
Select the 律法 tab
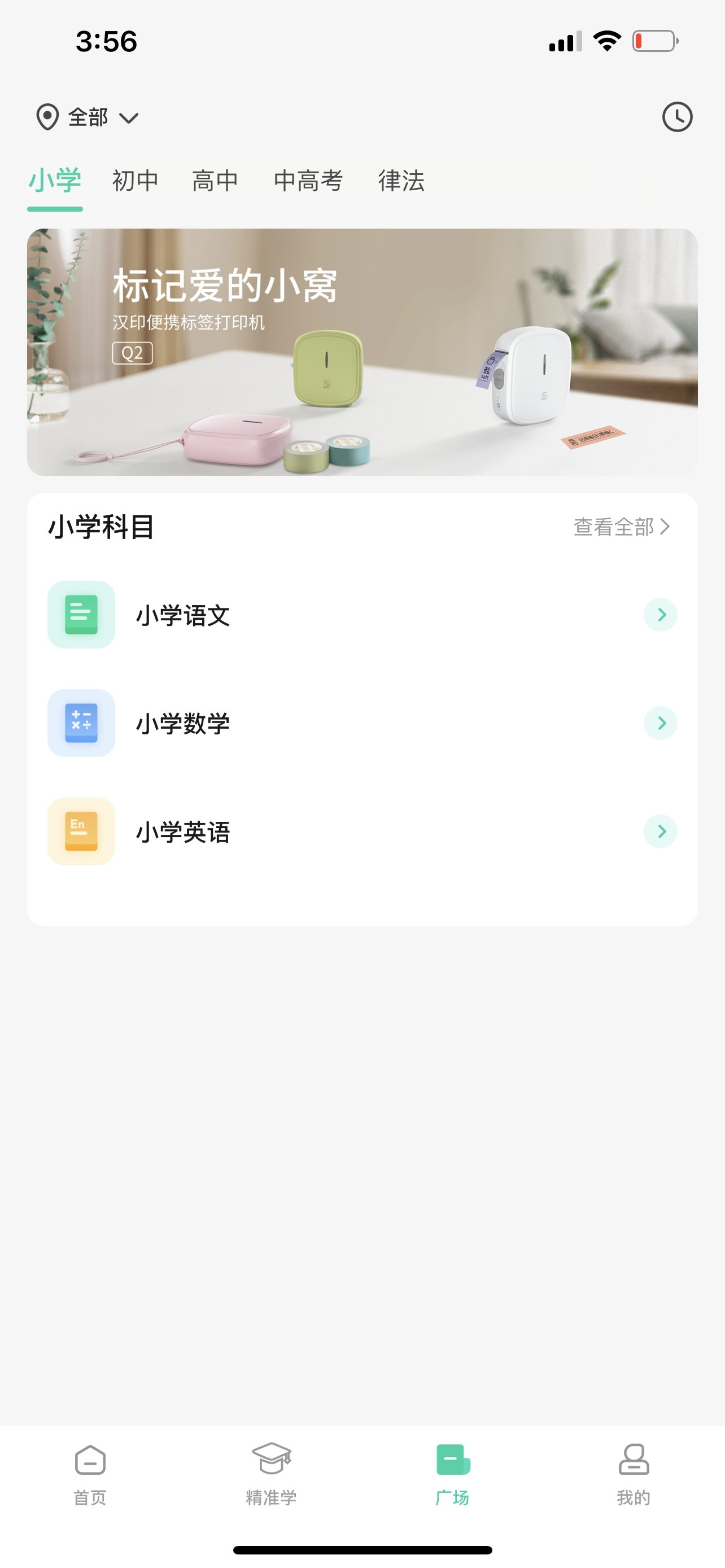pyautogui.click(x=401, y=181)
